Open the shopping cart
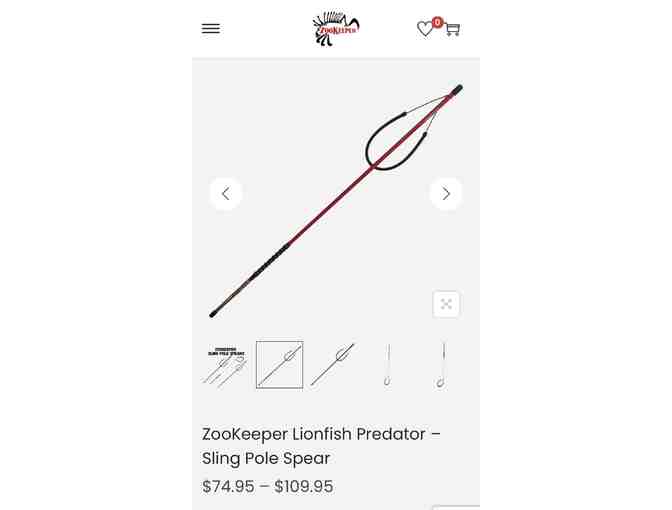This screenshot has height=510, width=672. 452,29
